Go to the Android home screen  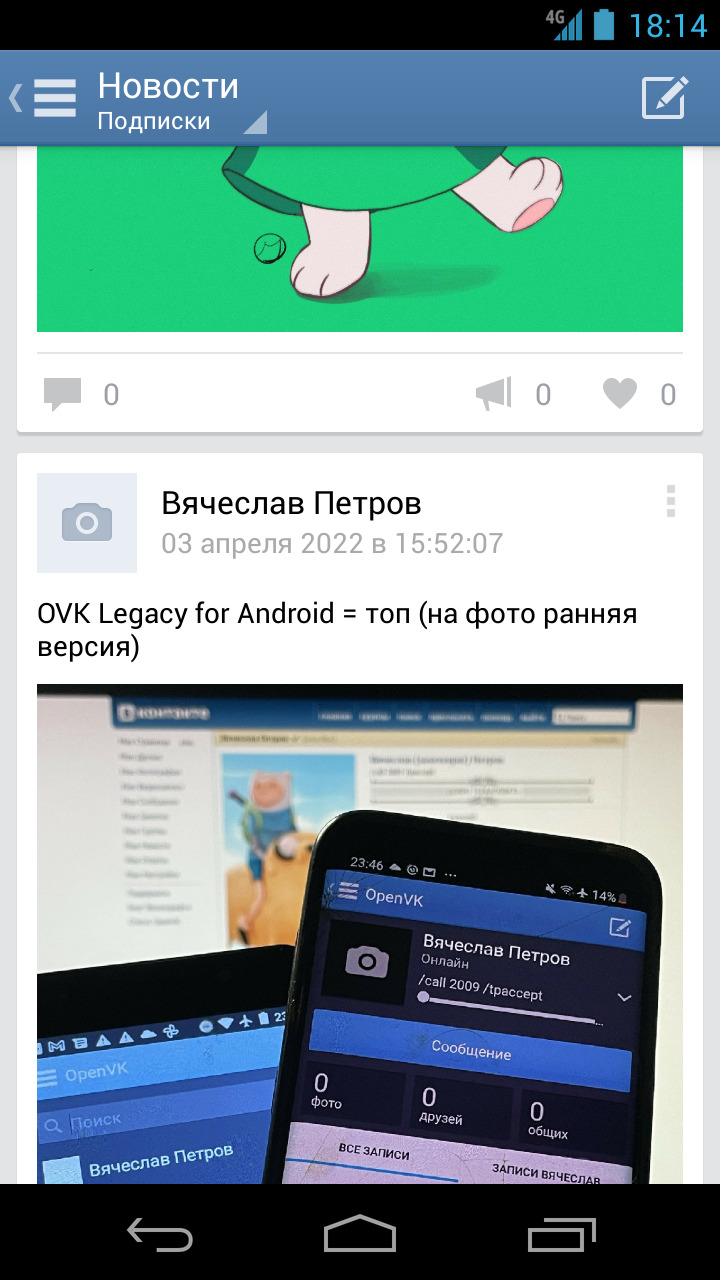point(360,1233)
